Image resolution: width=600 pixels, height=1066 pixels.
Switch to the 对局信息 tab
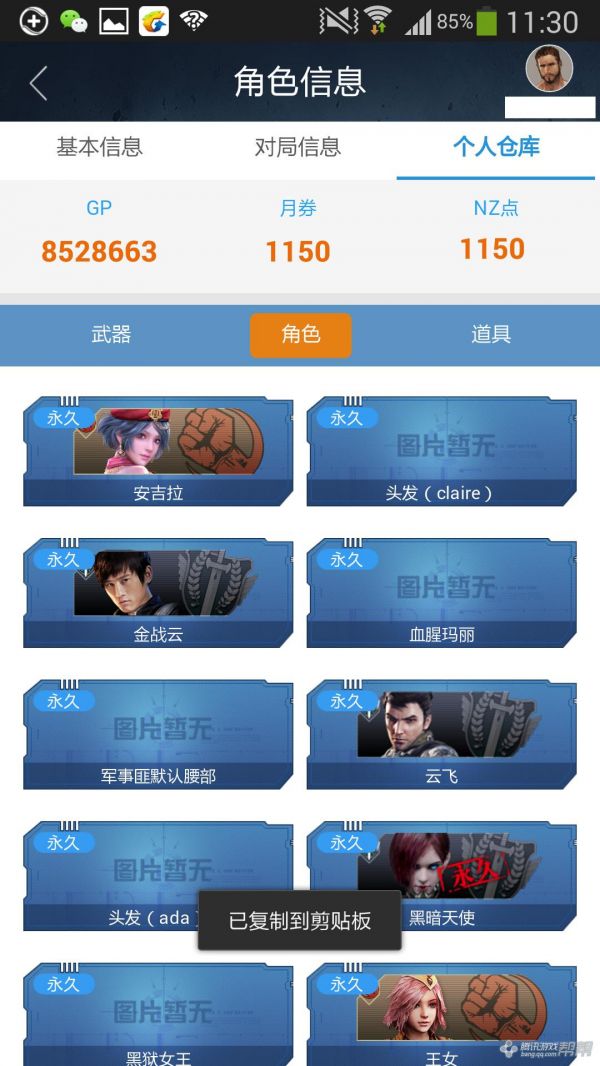[x=297, y=148]
